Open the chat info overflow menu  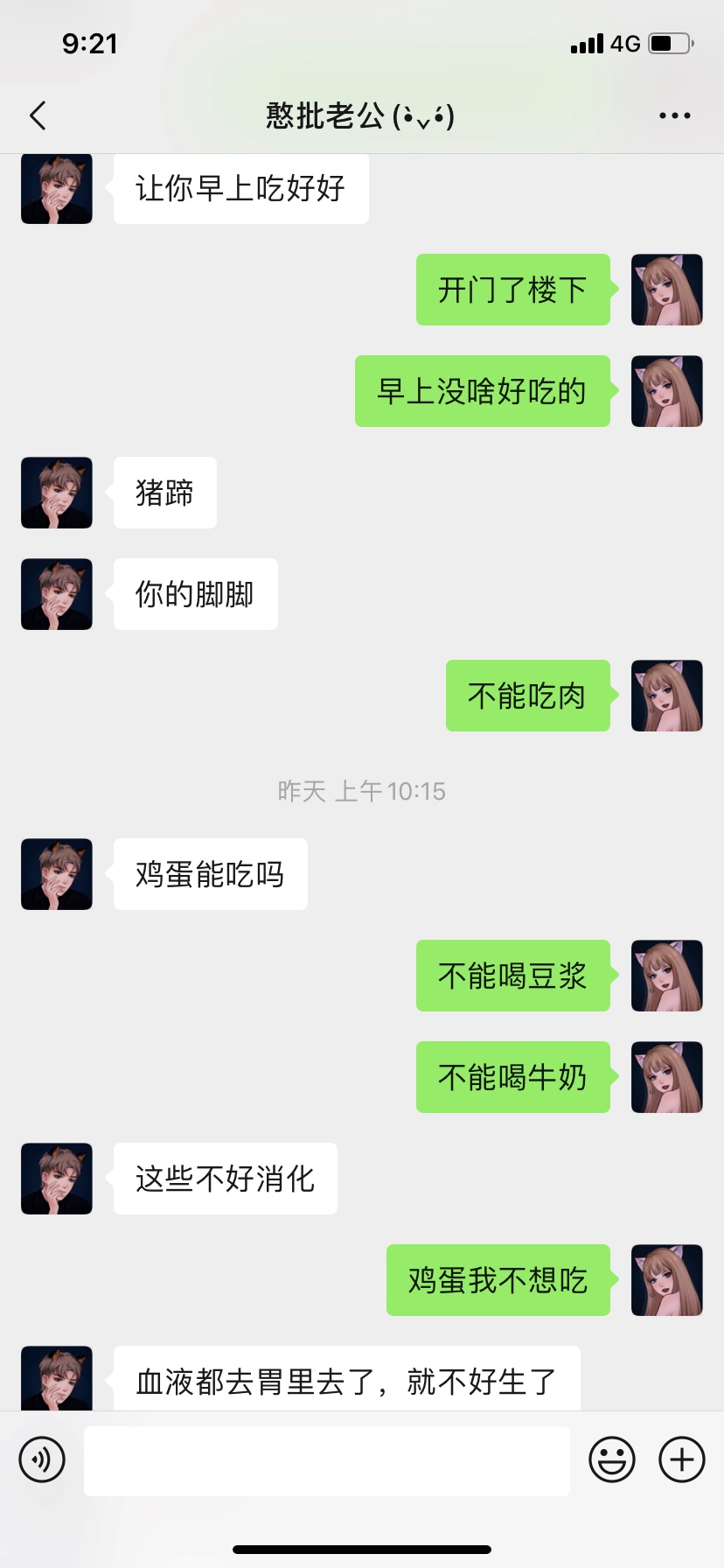coord(674,115)
